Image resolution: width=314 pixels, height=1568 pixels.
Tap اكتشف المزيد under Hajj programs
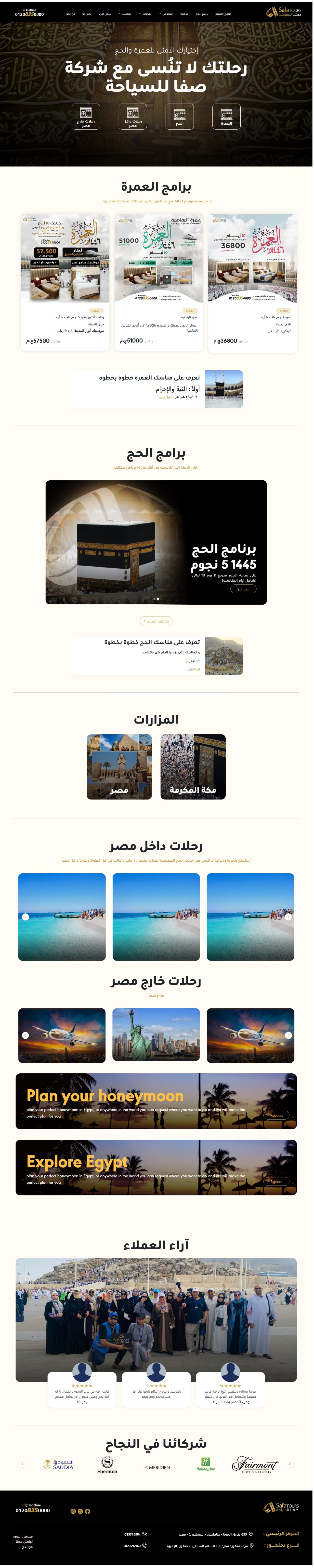[x=157, y=621]
